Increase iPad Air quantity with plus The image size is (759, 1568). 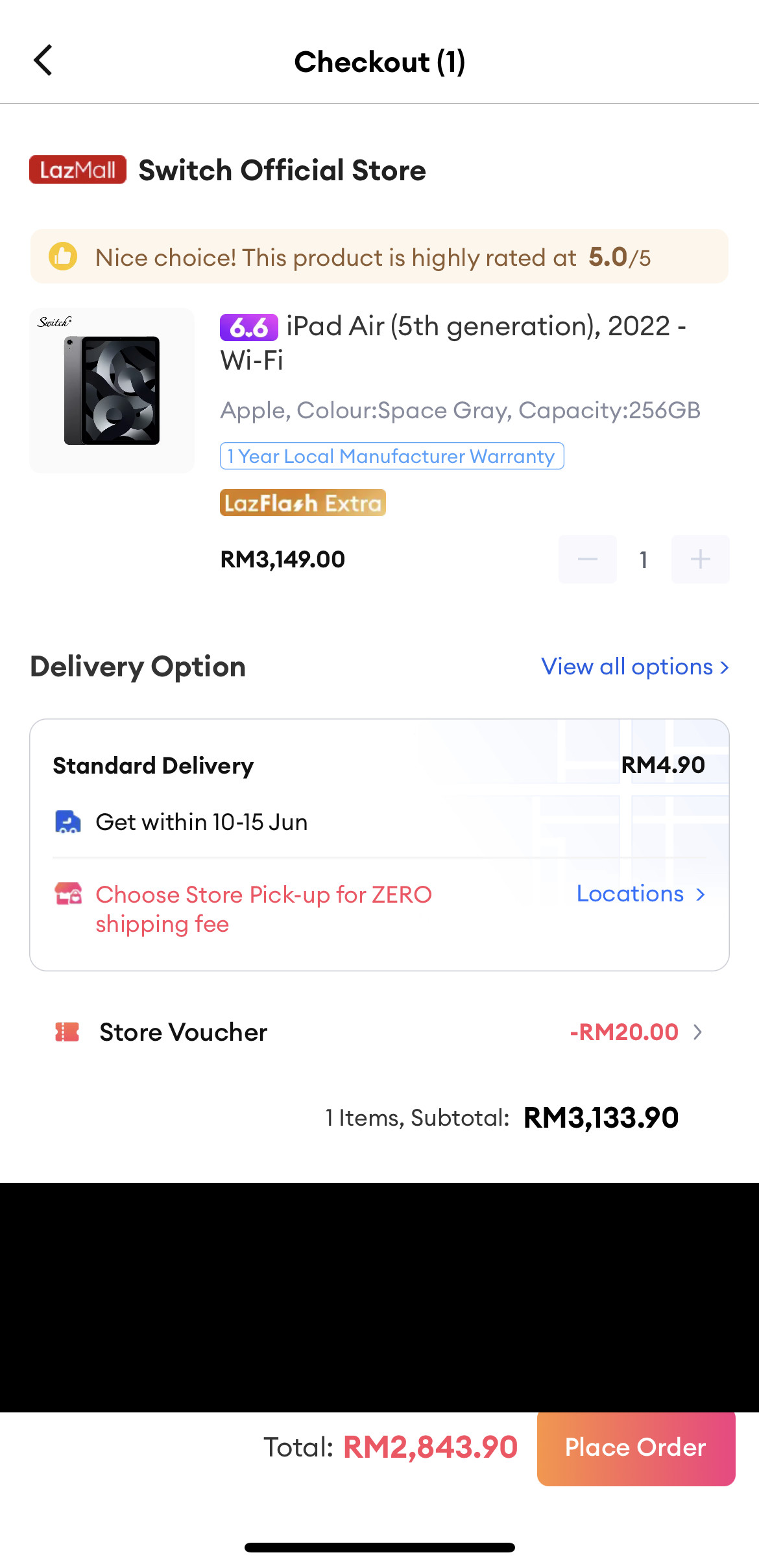pyautogui.click(x=700, y=559)
